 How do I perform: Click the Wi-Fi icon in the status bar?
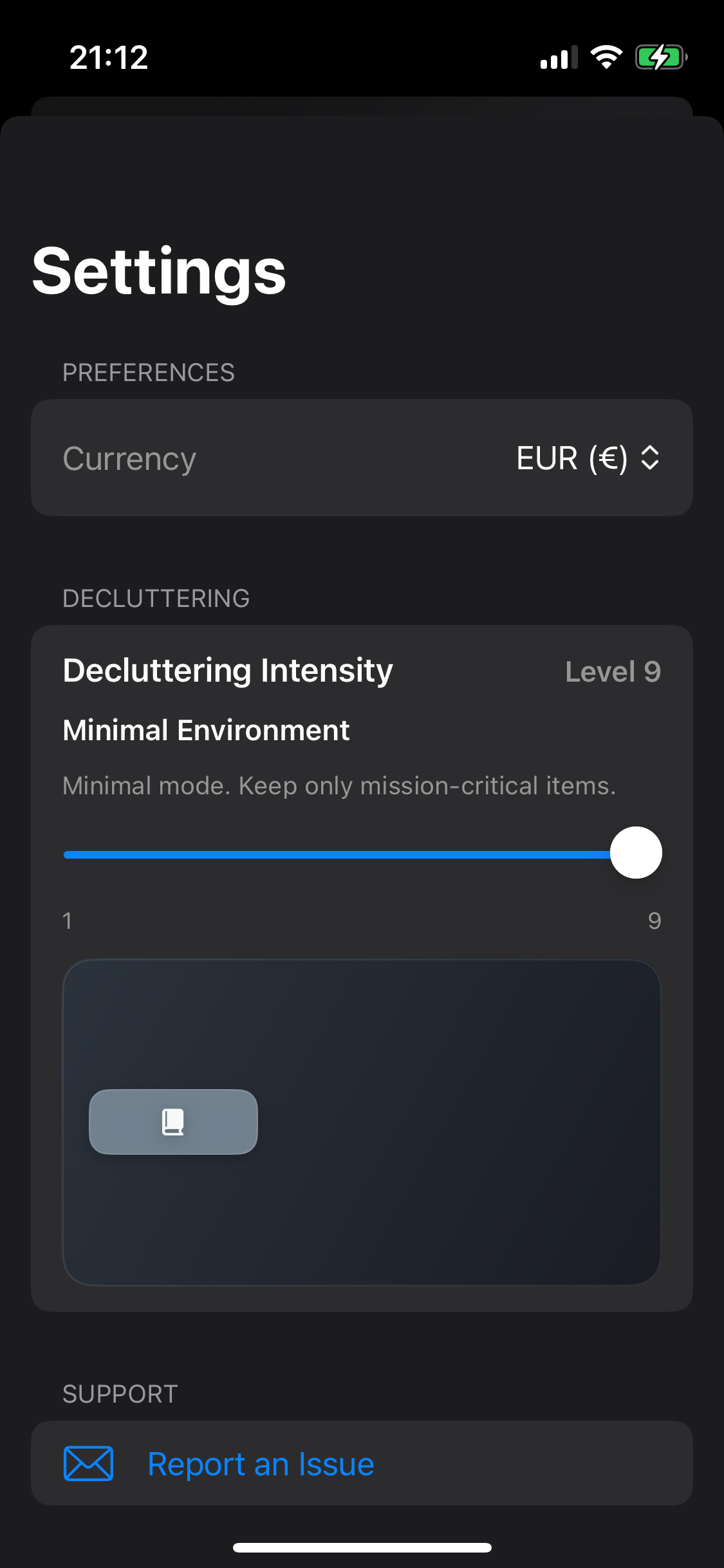point(606,59)
